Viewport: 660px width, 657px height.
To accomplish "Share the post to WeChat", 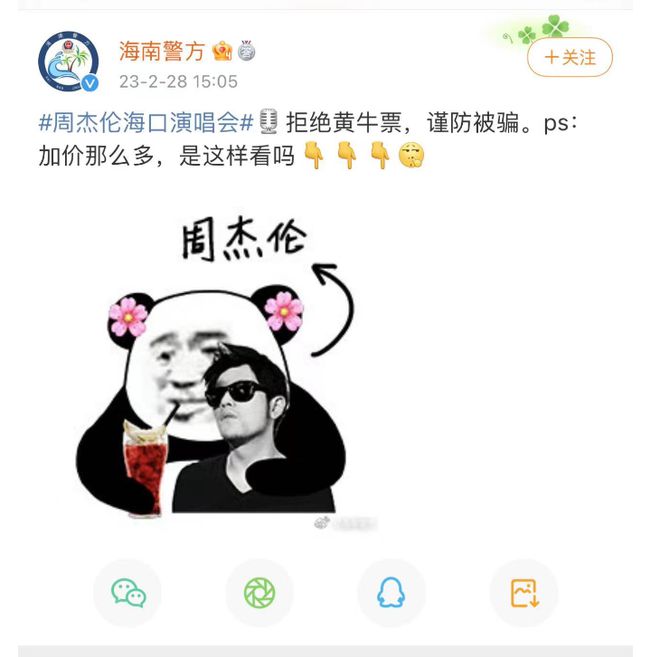I will [128, 593].
